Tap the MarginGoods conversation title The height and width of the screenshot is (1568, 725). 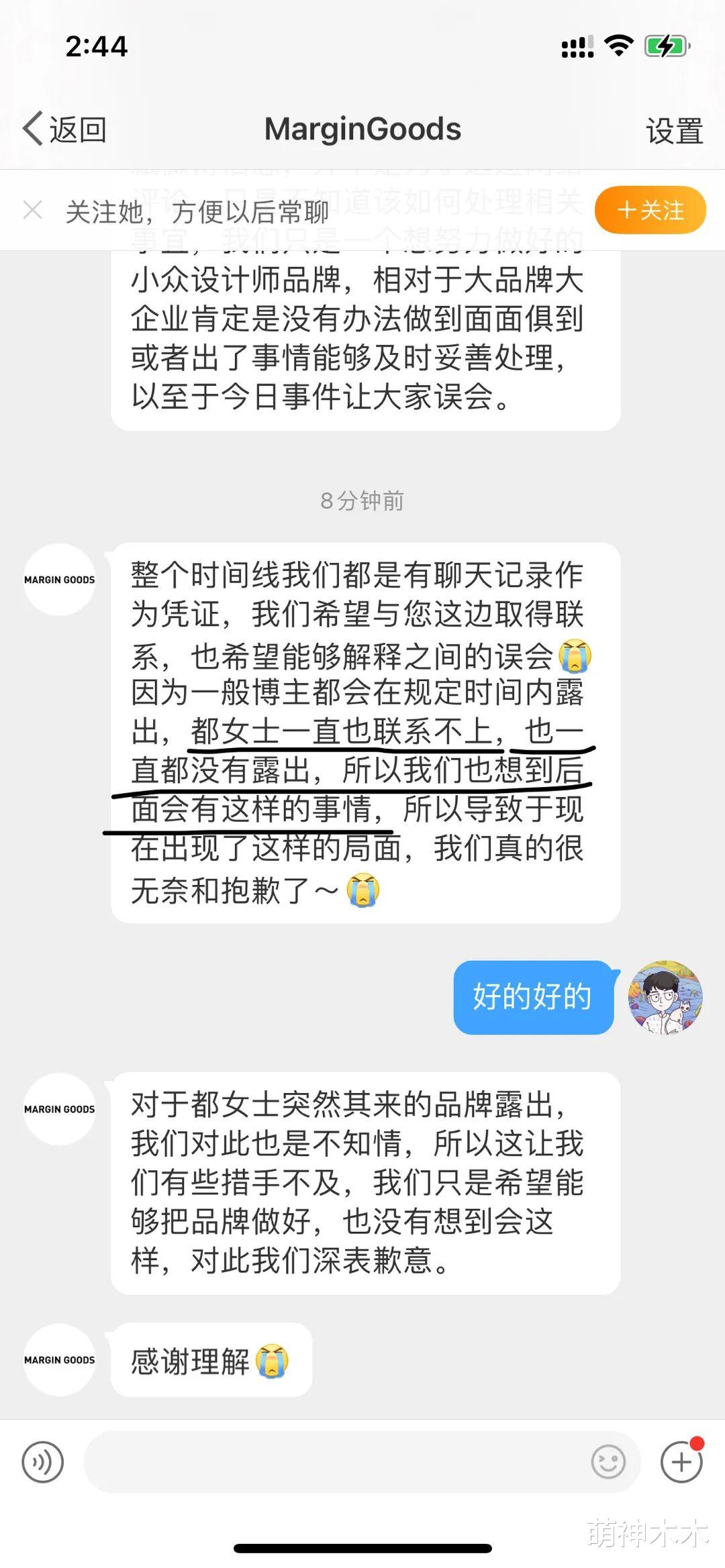(x=362, y=127)
